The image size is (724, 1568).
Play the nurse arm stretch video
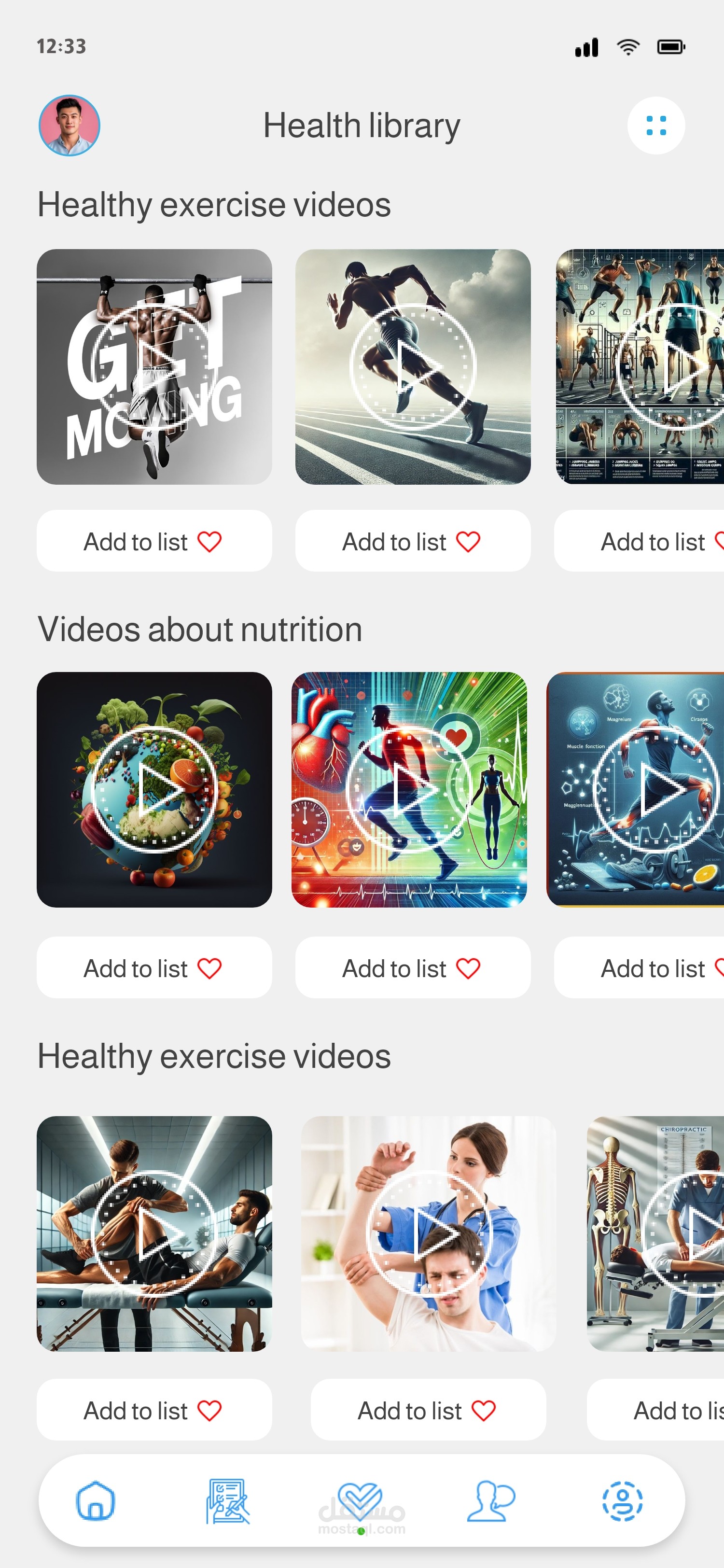428,1234
